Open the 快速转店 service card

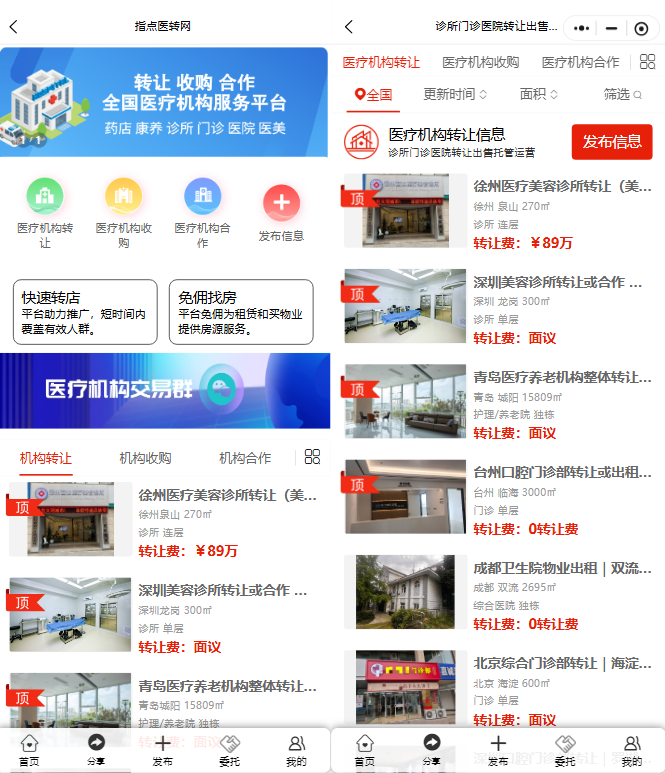coord(85,312)
